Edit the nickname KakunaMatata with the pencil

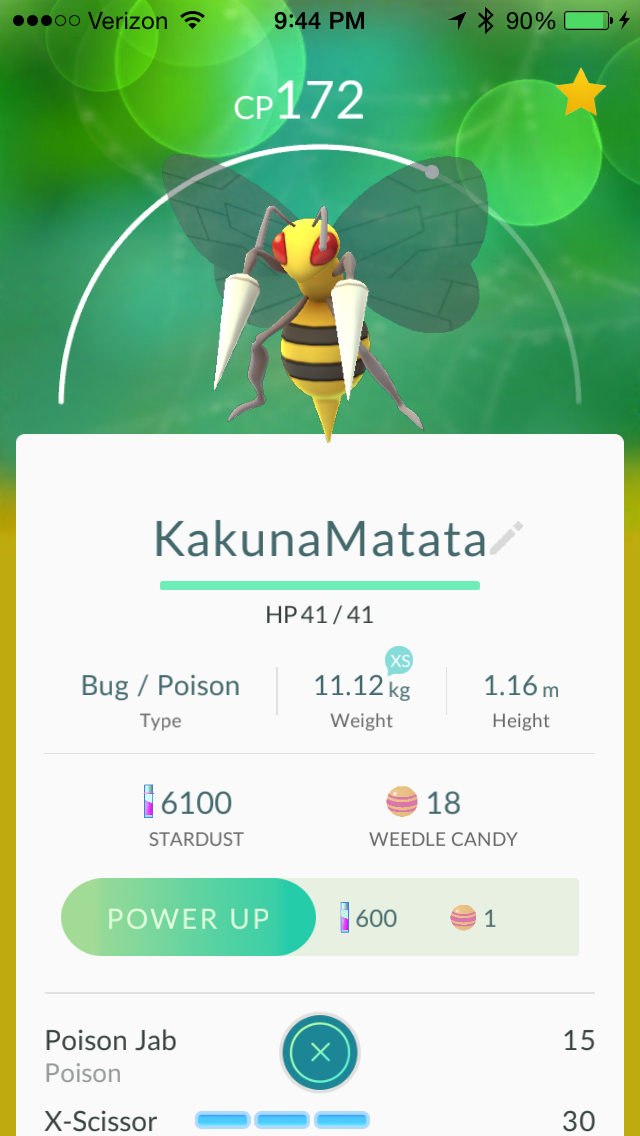(507, 538)
